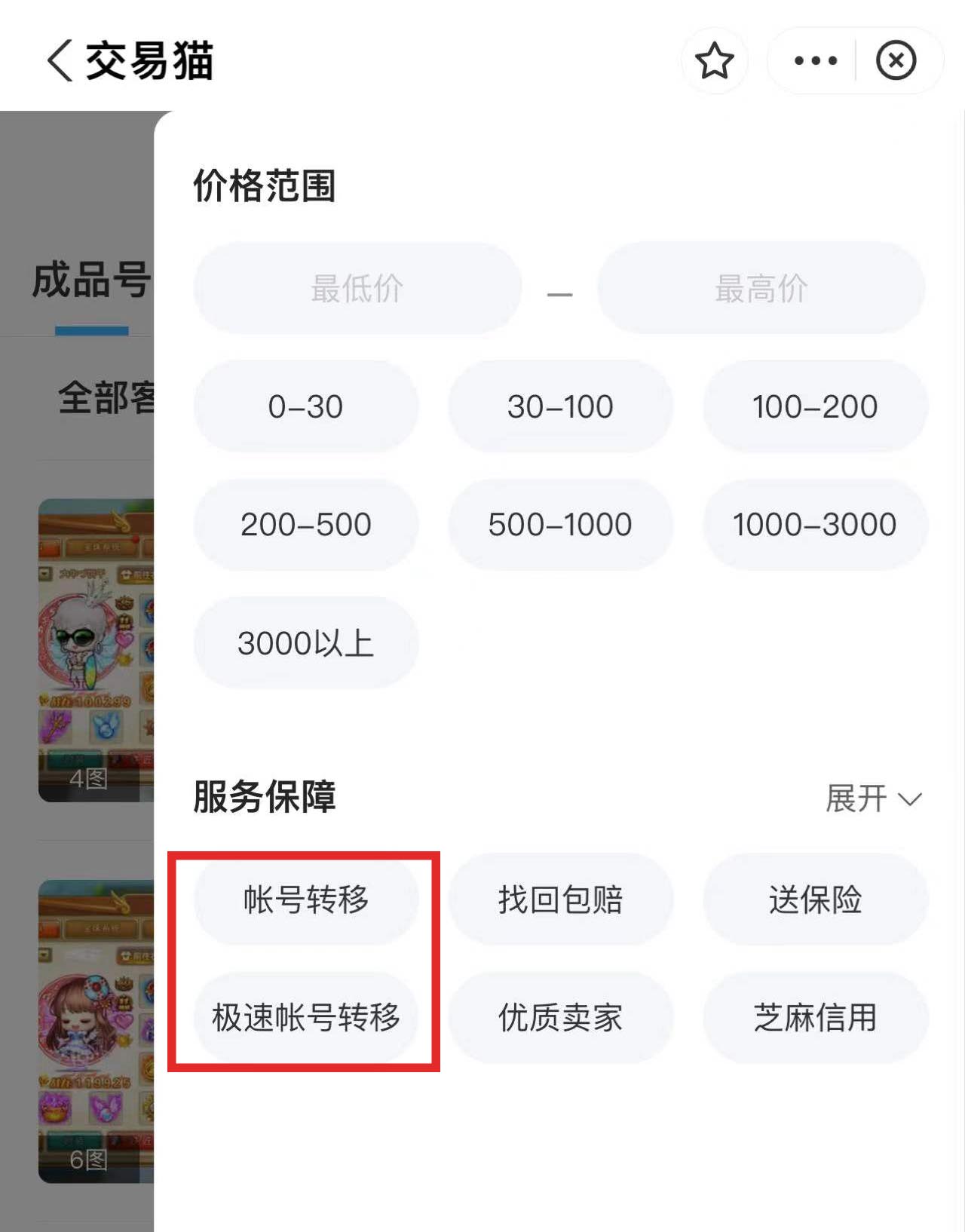Select the 0–30 price range
Viewport: 965px width, 1232px height.
(305, 406)
